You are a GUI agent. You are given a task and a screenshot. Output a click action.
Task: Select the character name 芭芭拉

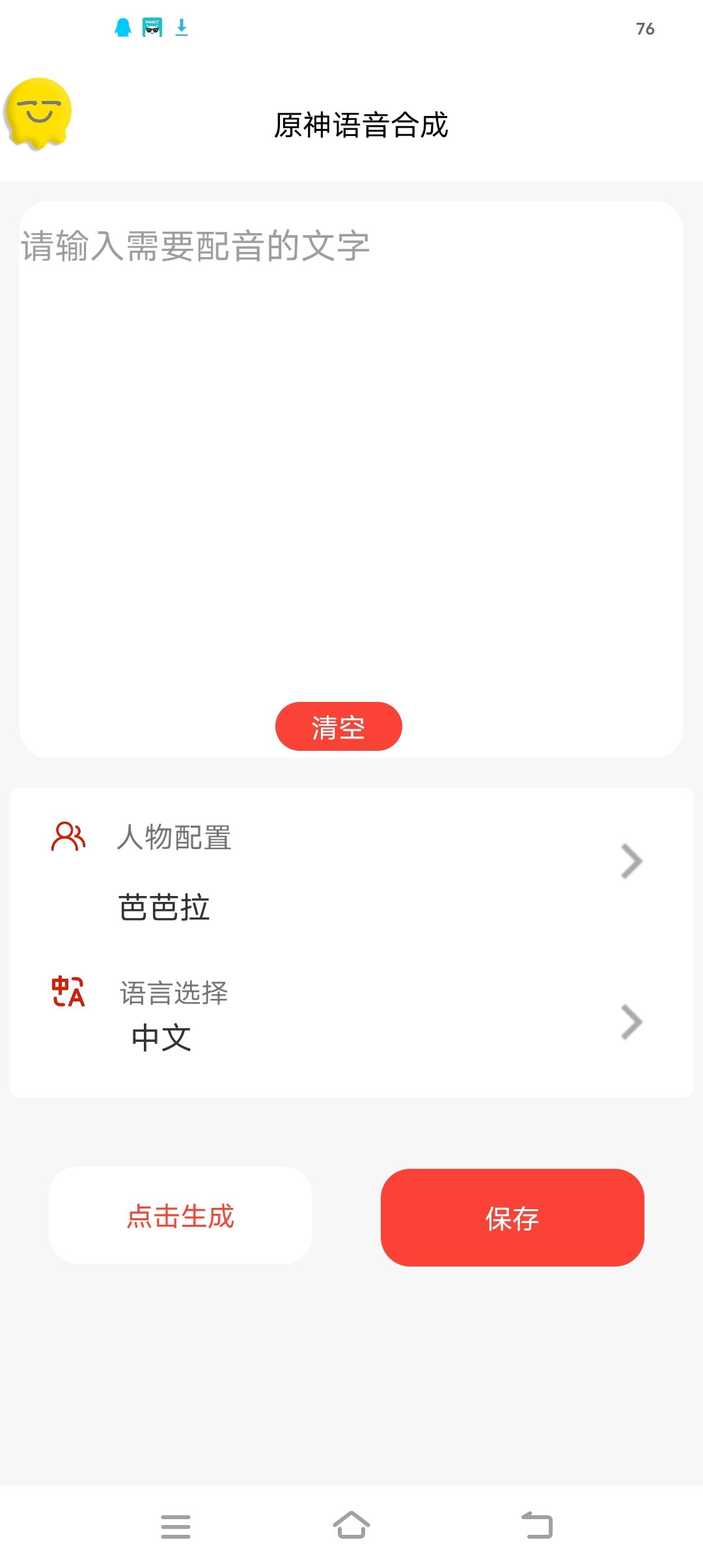click(165, 908)
